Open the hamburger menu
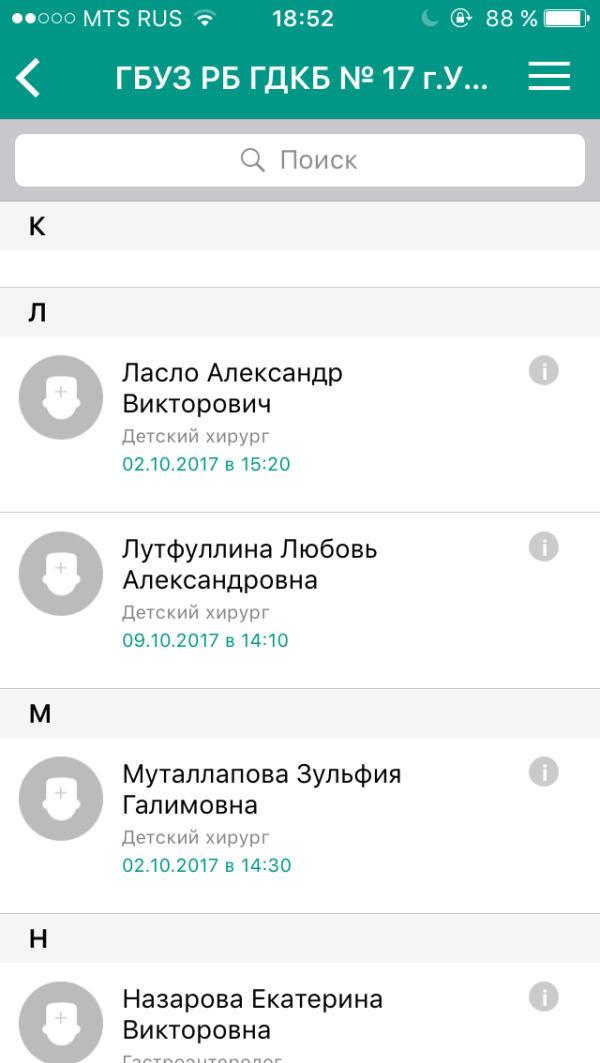The width and height of the screenshot is (600, 1063). pos(549,77)
